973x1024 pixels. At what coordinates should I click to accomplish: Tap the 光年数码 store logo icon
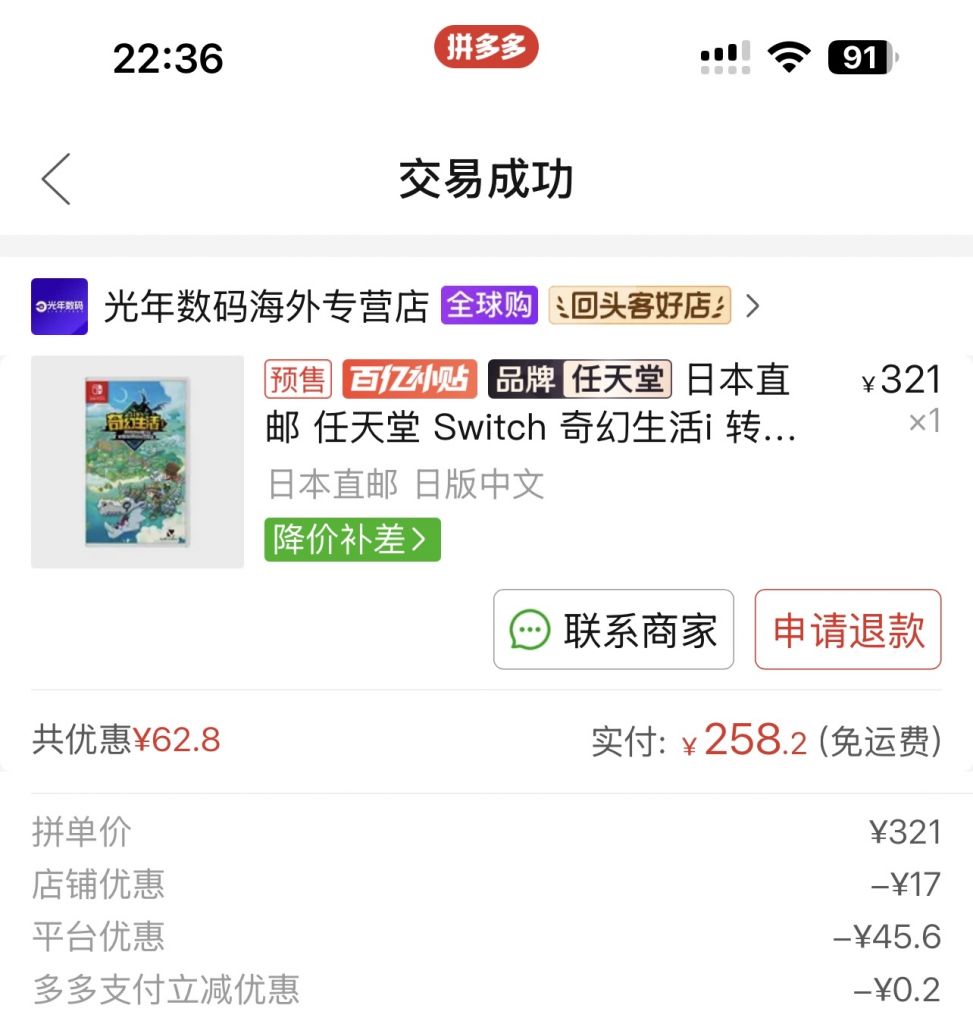[59, 306]
